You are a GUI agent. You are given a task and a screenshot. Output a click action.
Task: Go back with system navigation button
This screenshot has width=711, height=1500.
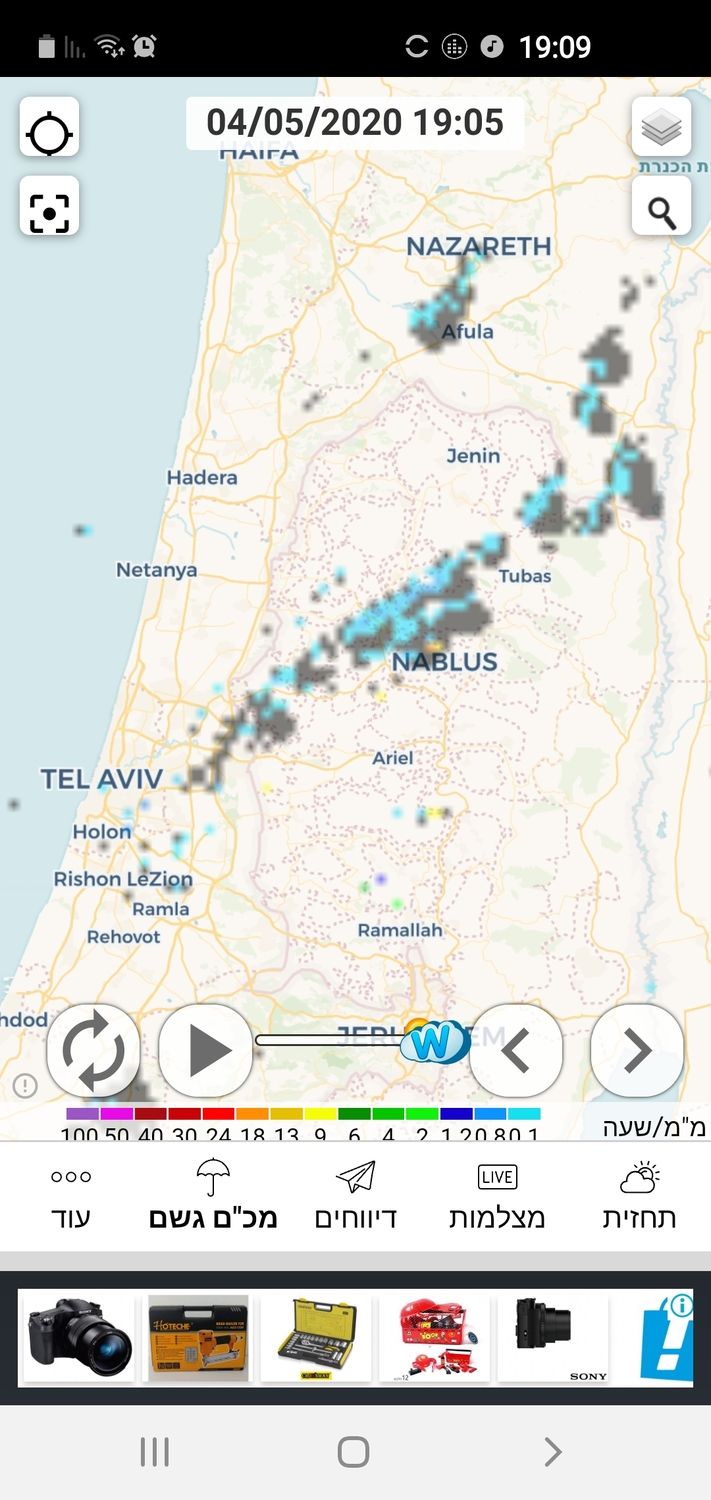pos(552,1452)
